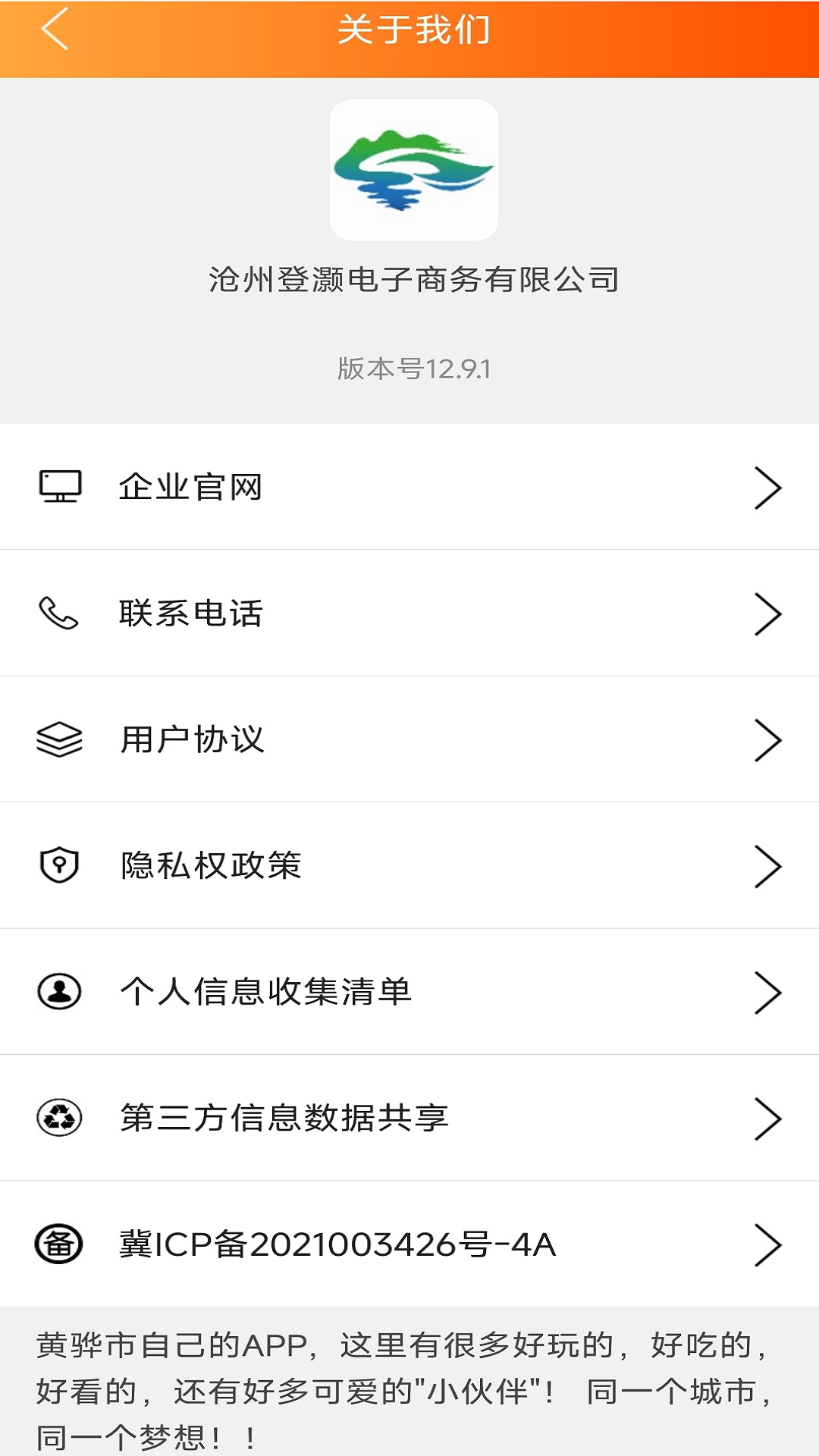Click the phone icon for 联系电话

(x=57, y=613)
